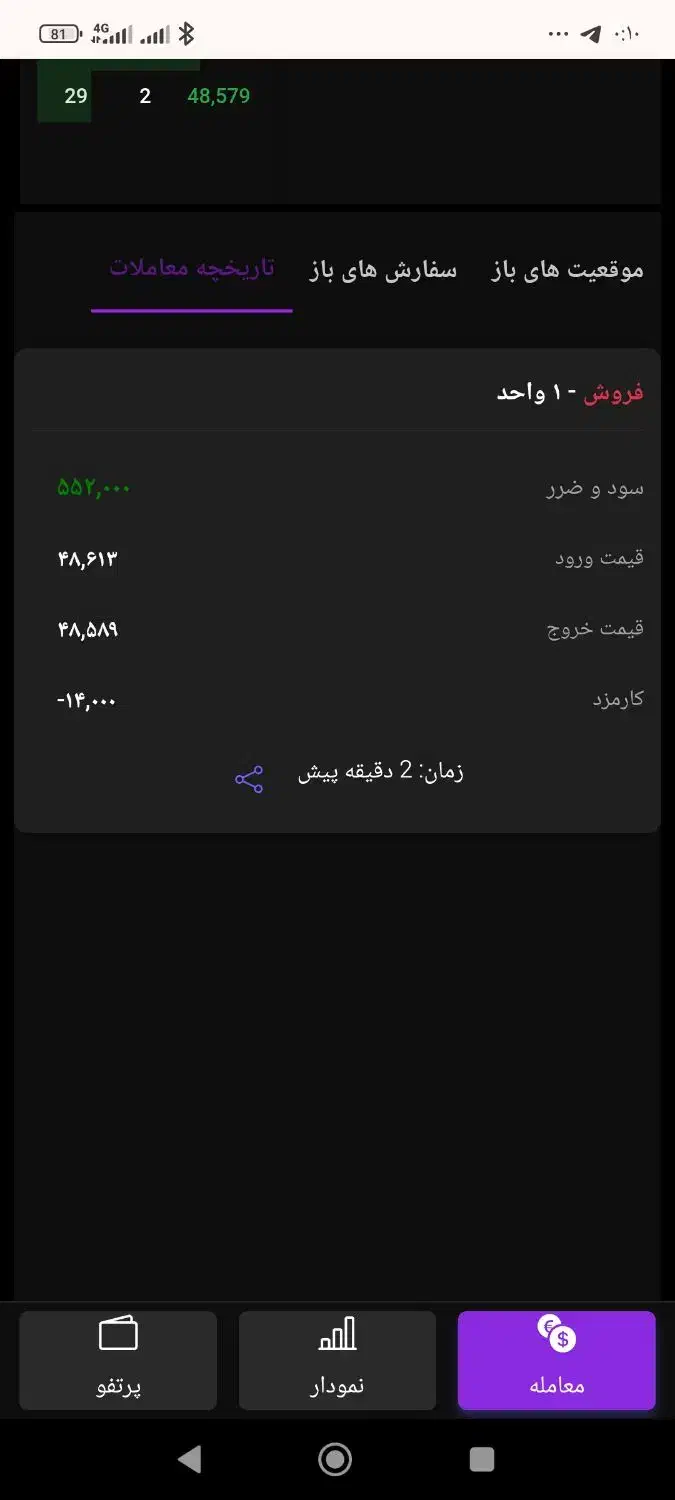Screen dimensions: 675x1500
Task: Tap the system back button
Action: click(x=189, y=1459)
